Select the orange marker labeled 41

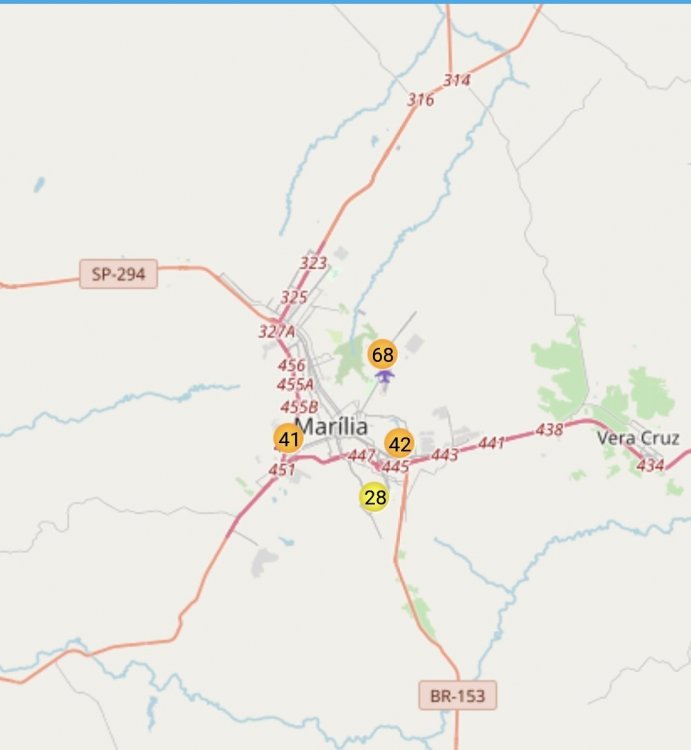[288, 438]
